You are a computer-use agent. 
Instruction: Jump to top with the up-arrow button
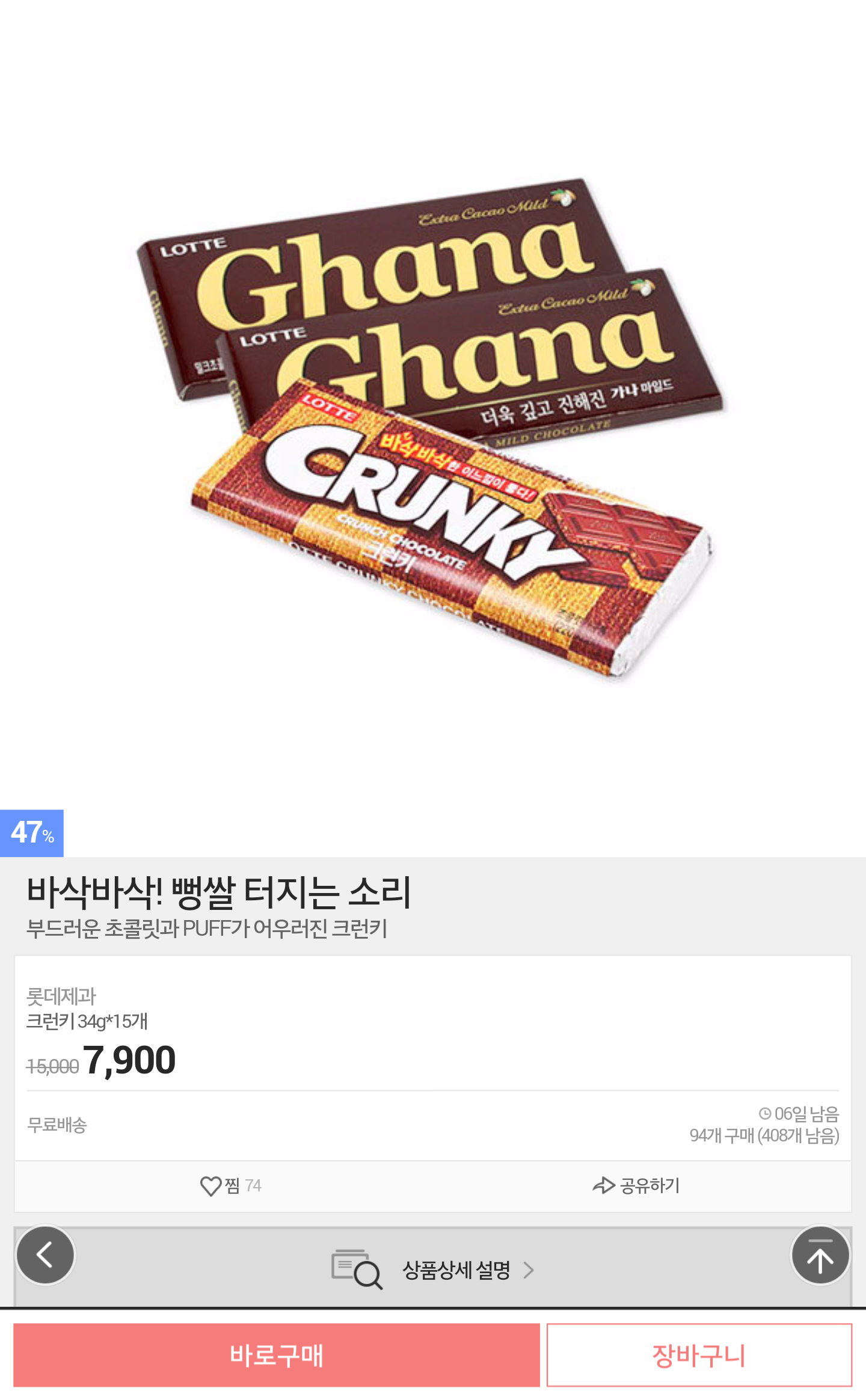click(820, 1255)
